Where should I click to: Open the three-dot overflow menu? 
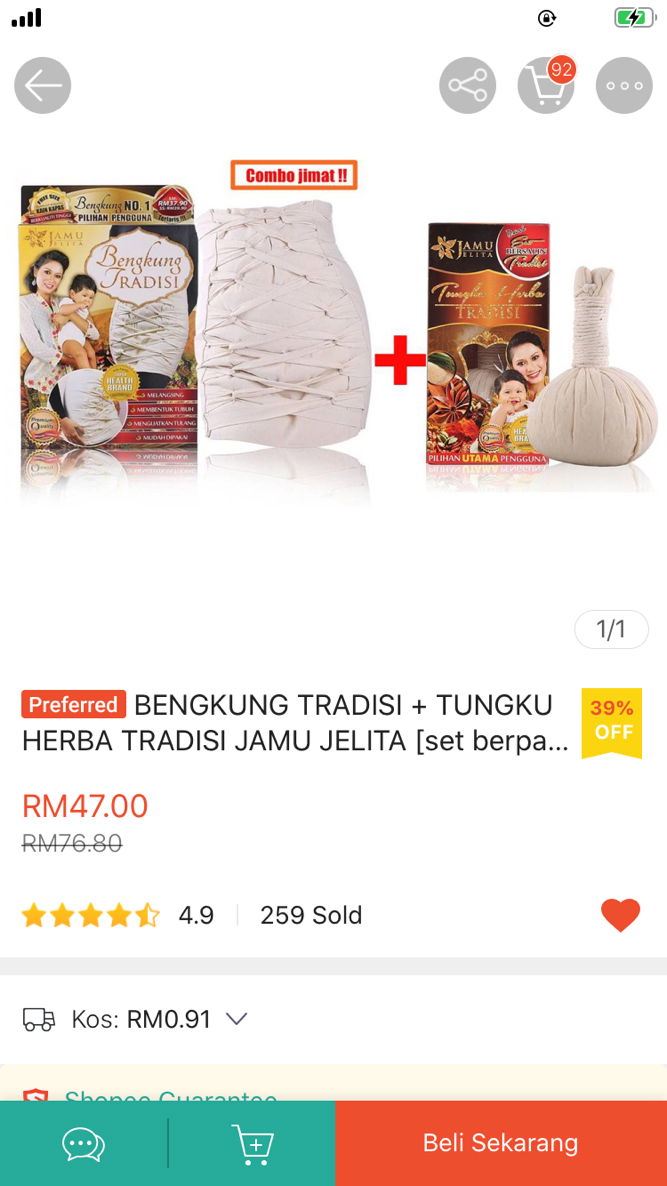click(x=624, y=86)
